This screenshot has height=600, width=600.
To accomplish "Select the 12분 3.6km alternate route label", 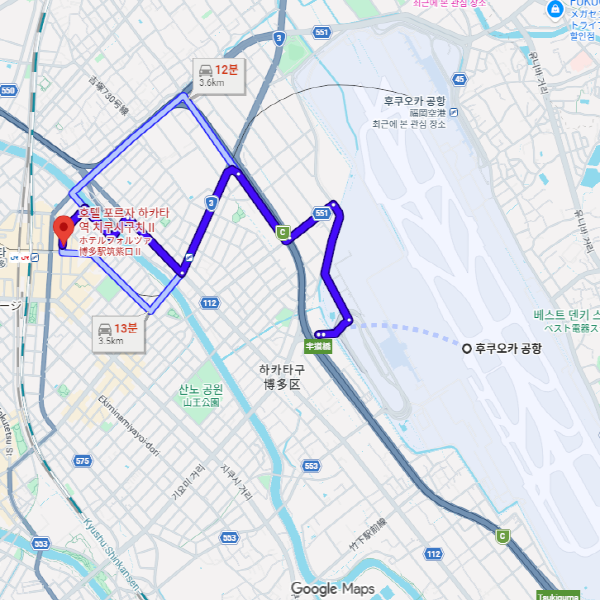I will coord(218,75).
